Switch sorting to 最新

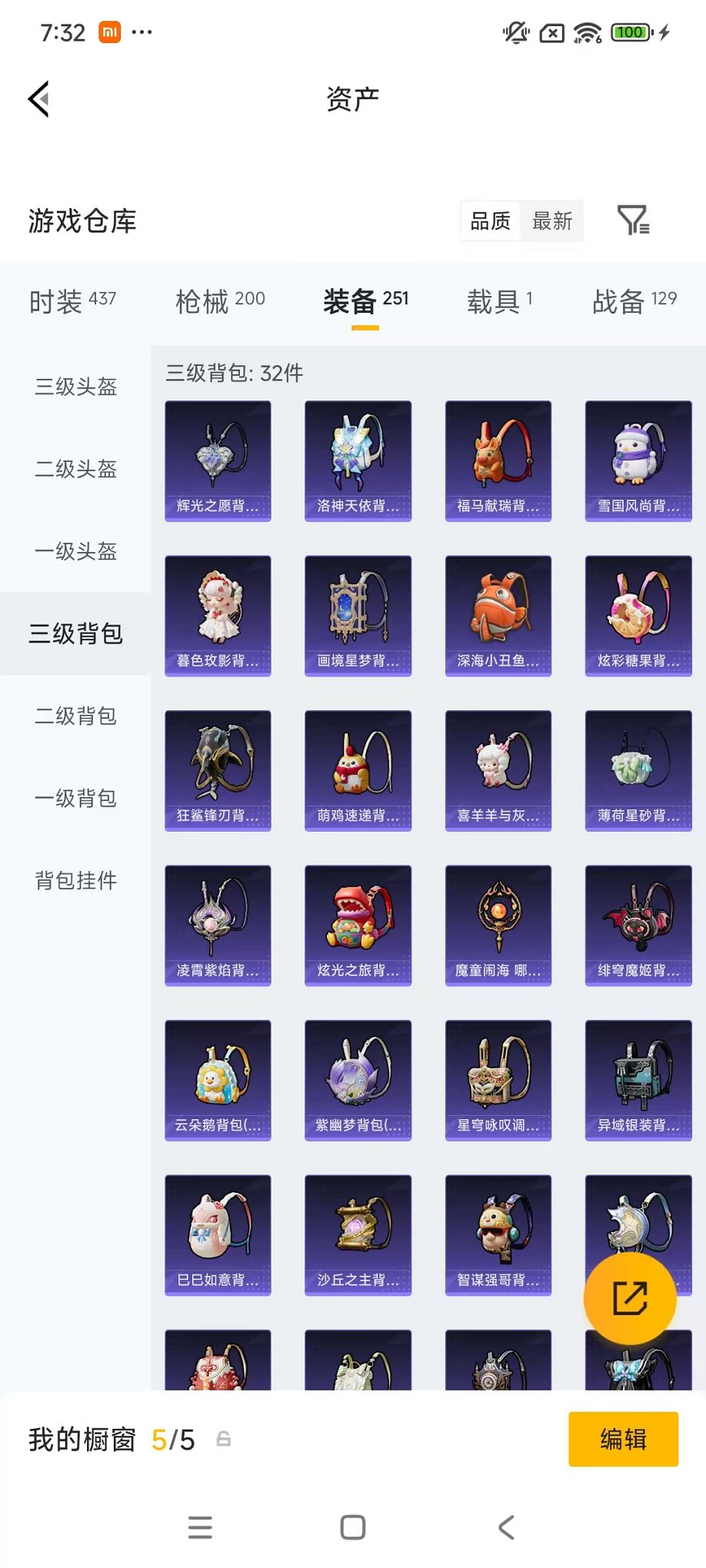click(553, 221)
